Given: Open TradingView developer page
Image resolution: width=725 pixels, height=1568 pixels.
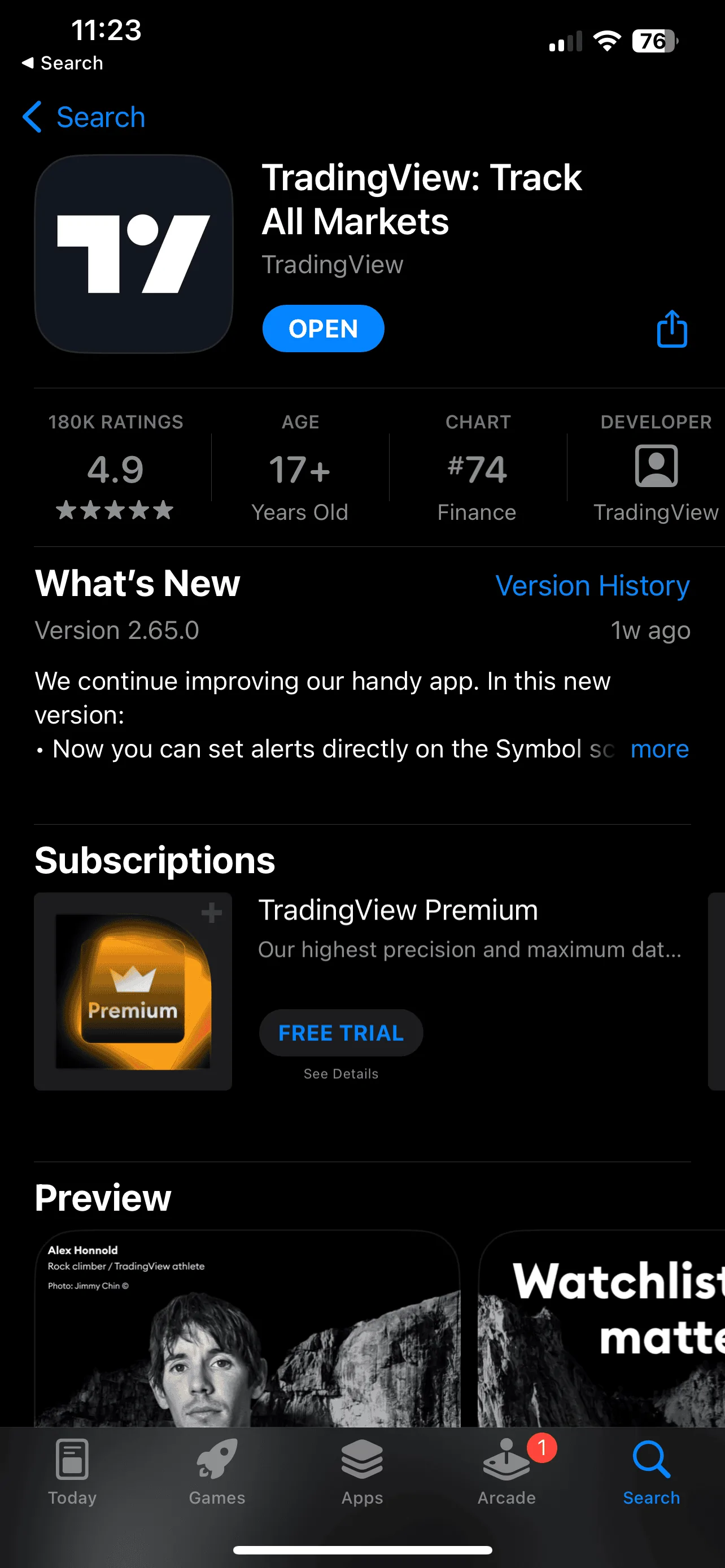Looking at the screenshot, I should click(x=656, y=467).
